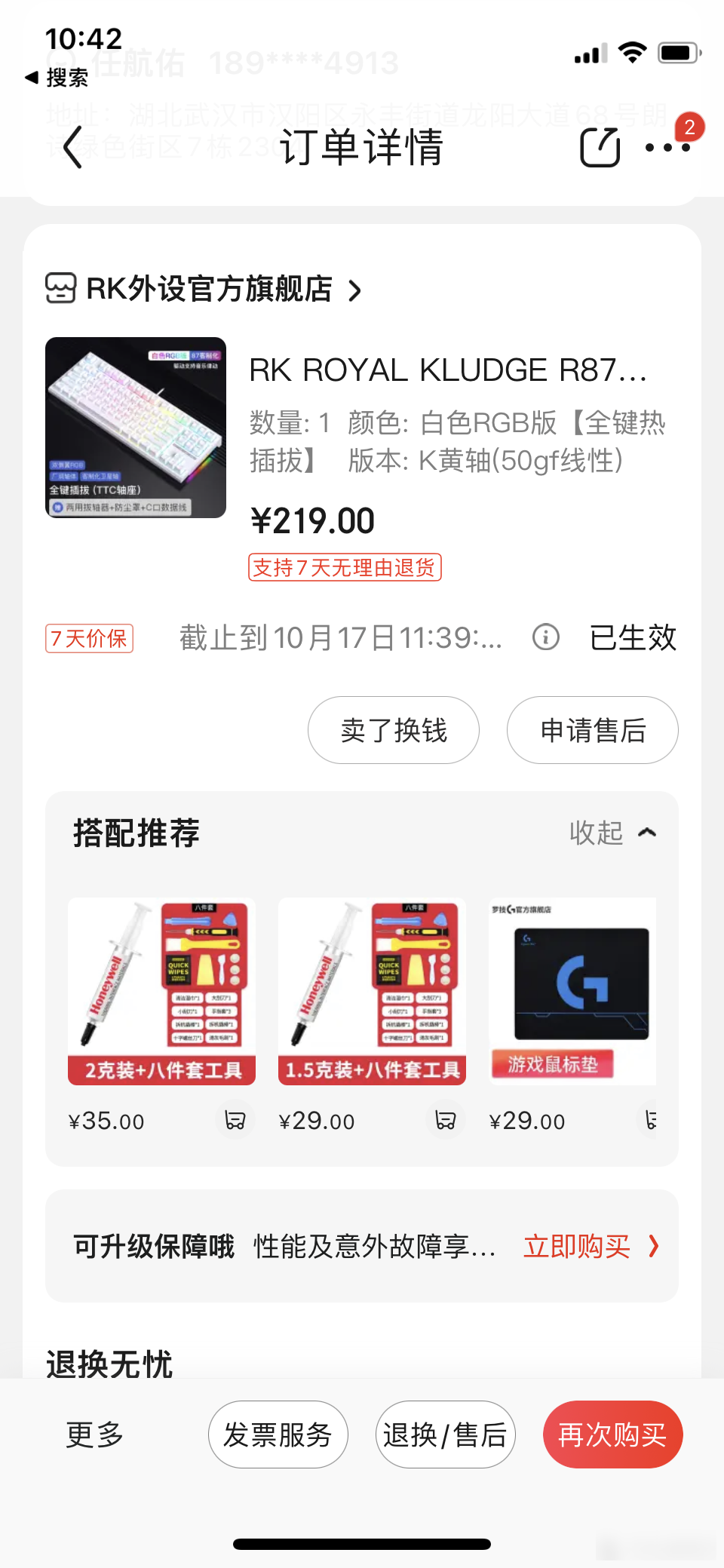Open the 更多 options

95,1435
